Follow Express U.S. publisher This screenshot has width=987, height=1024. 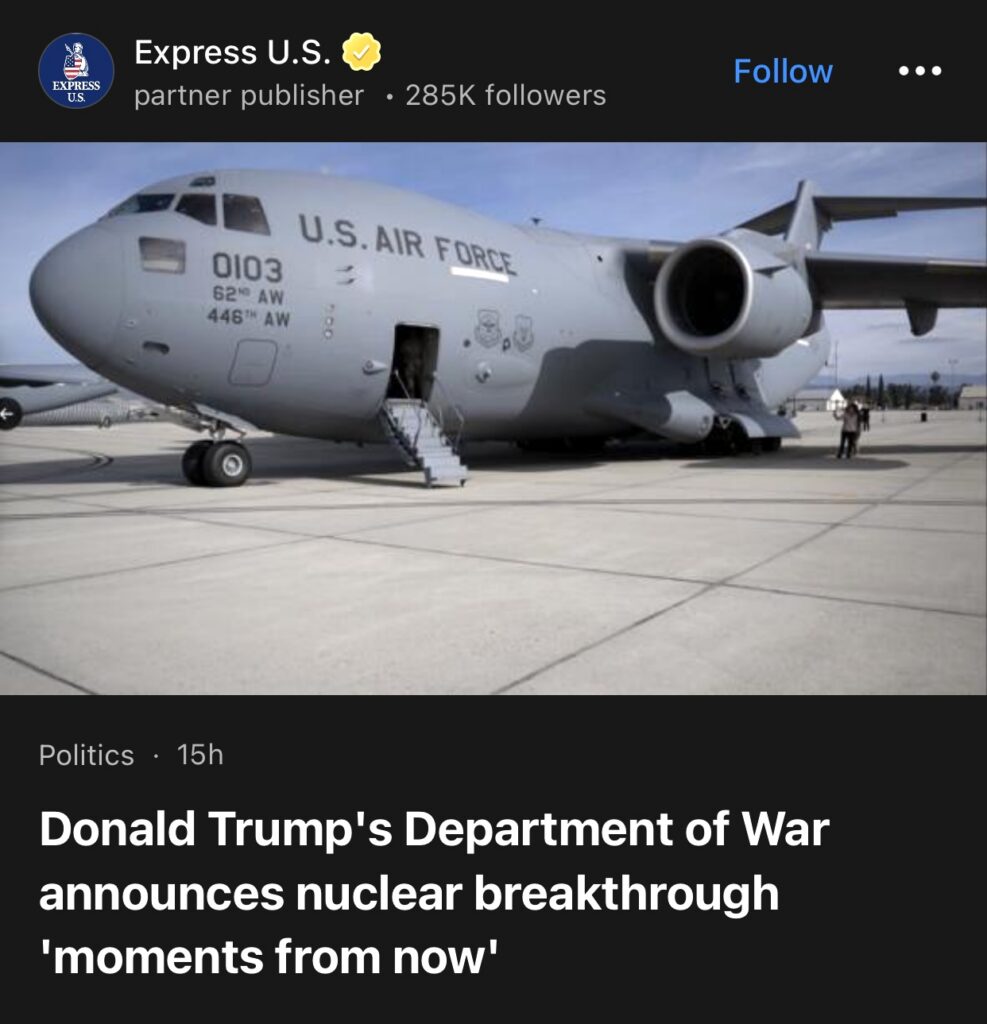coord(782,71)
